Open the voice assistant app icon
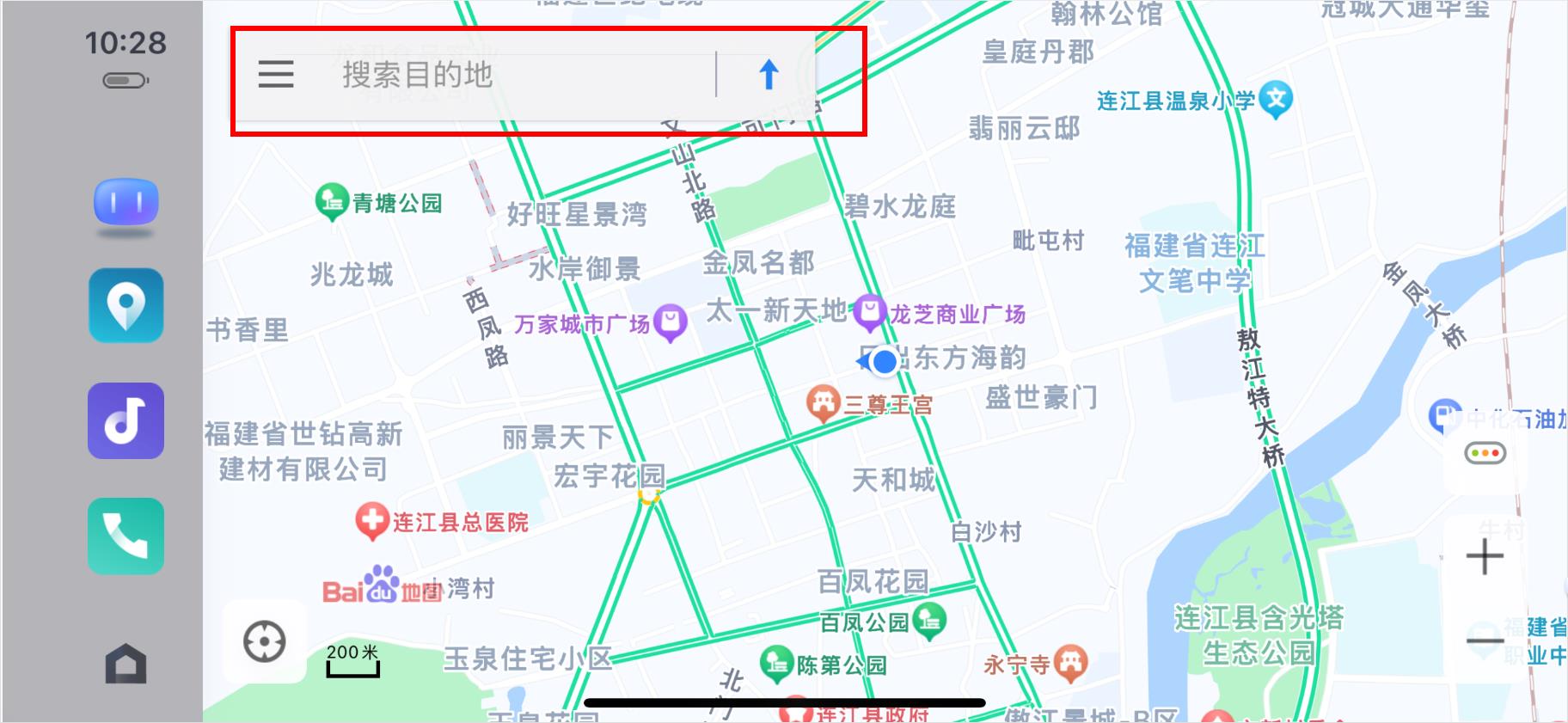This screenshot has width=1568, height=723. tap(126, 205)
